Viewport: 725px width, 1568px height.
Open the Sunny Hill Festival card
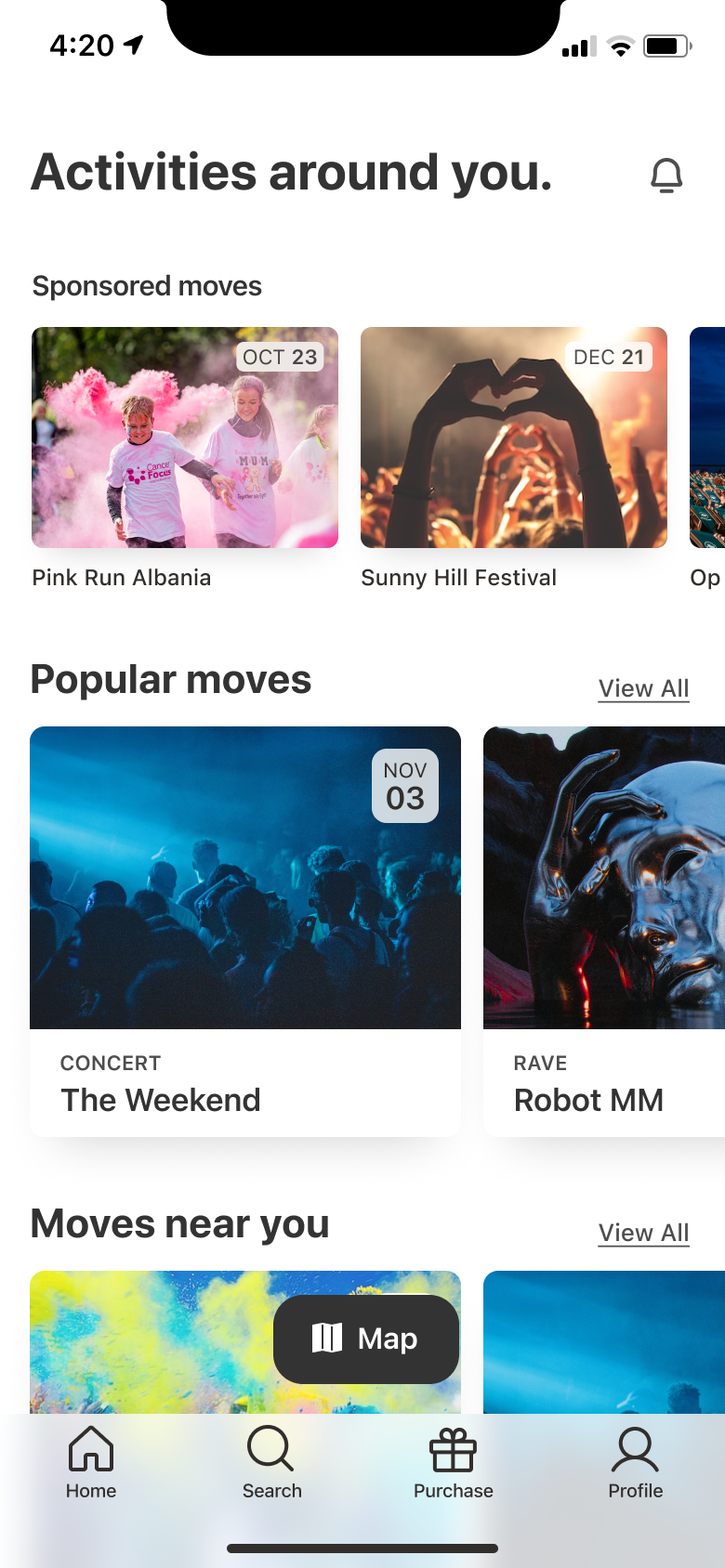pyautogui.click(x=513, y=438)
